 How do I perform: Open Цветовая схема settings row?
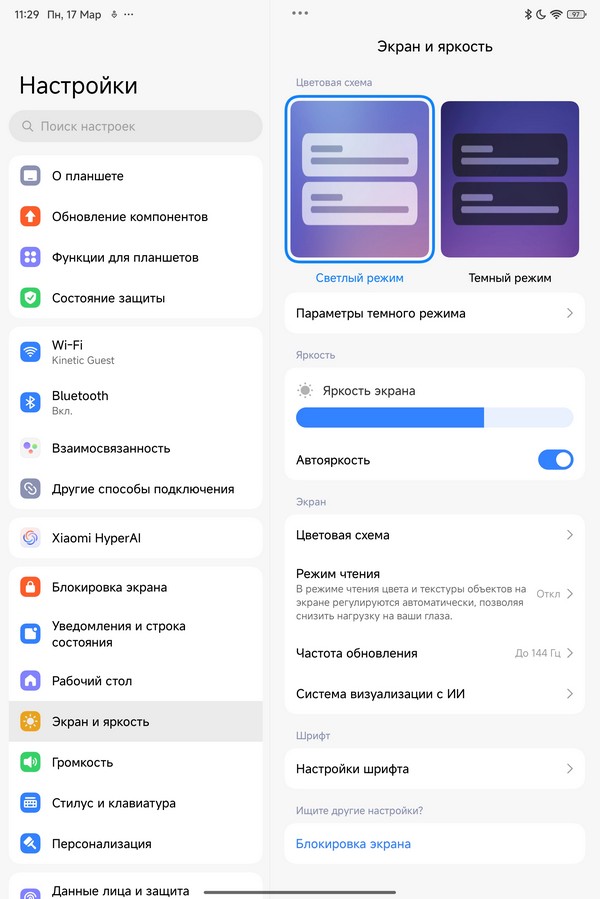pyautogui.click(x=434, y=535)
